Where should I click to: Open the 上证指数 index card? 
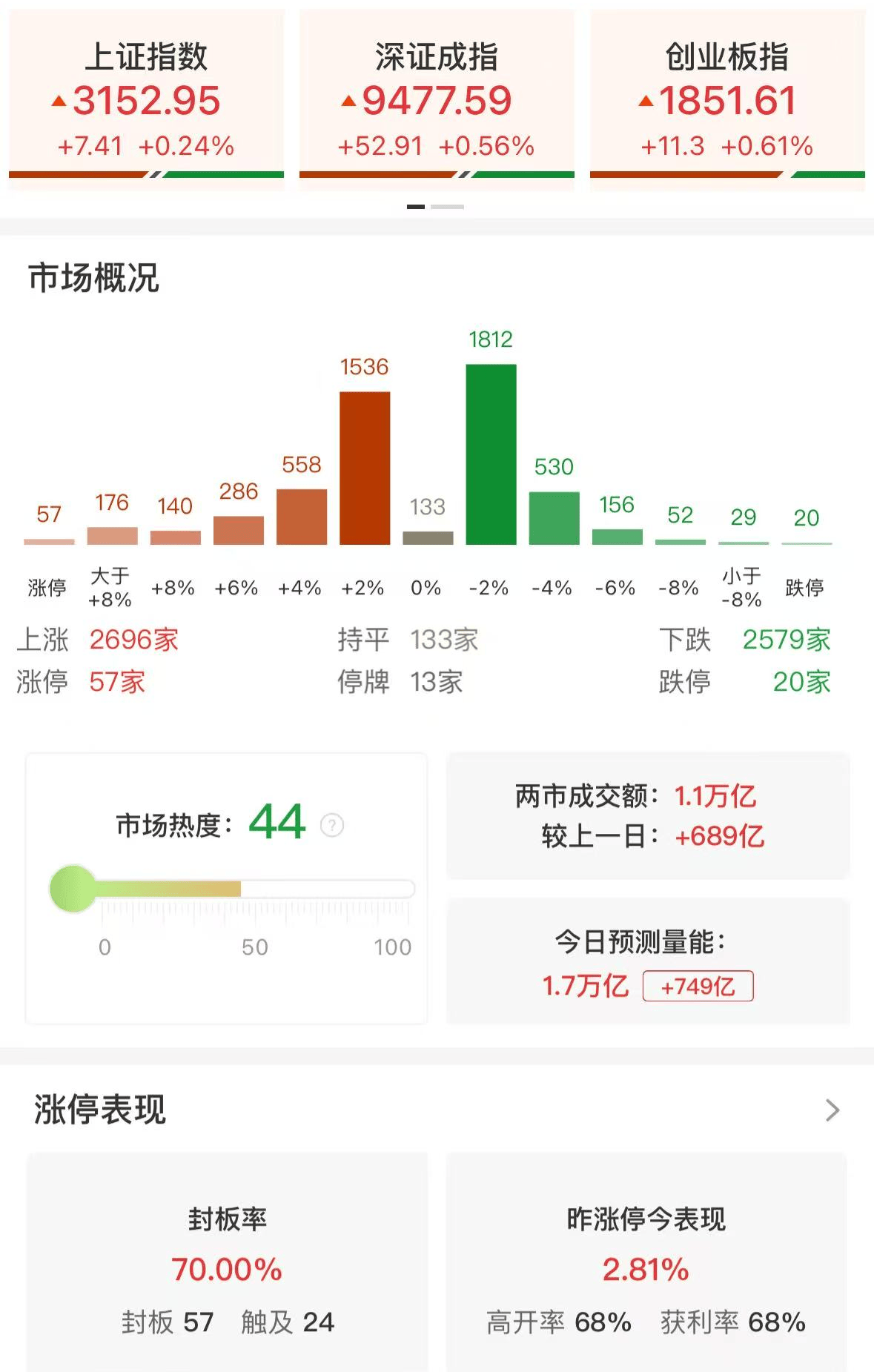click(x=146, y=100)
